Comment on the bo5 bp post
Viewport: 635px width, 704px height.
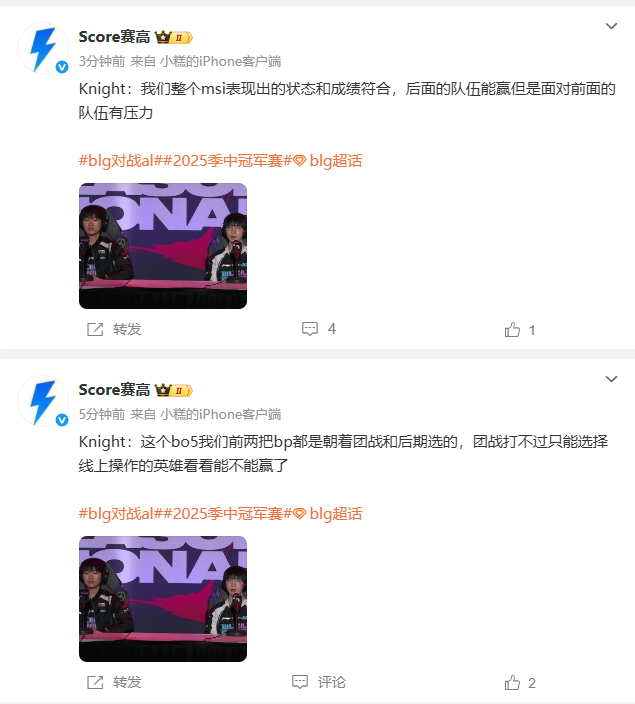319,682
